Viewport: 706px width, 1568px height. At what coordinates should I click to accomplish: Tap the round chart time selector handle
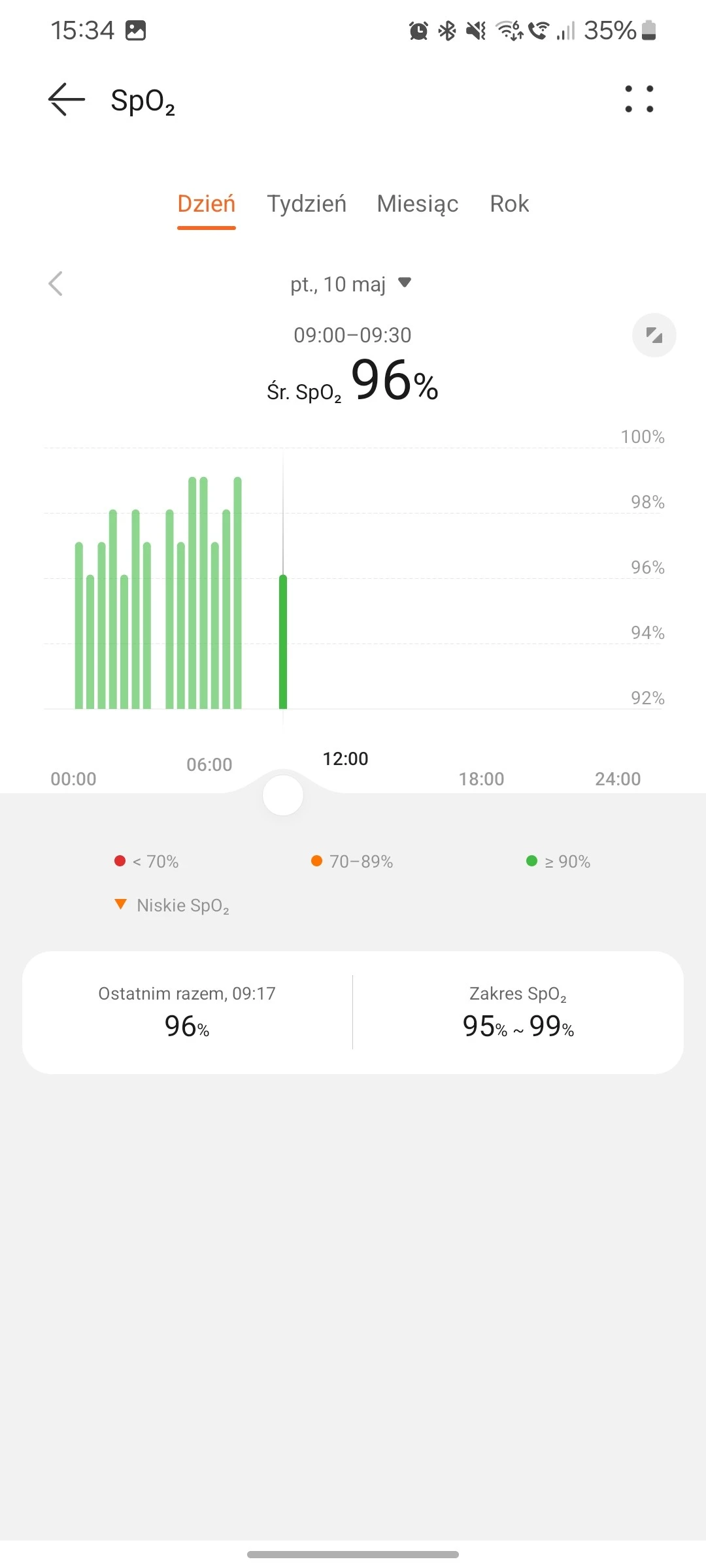click(283, 794)
